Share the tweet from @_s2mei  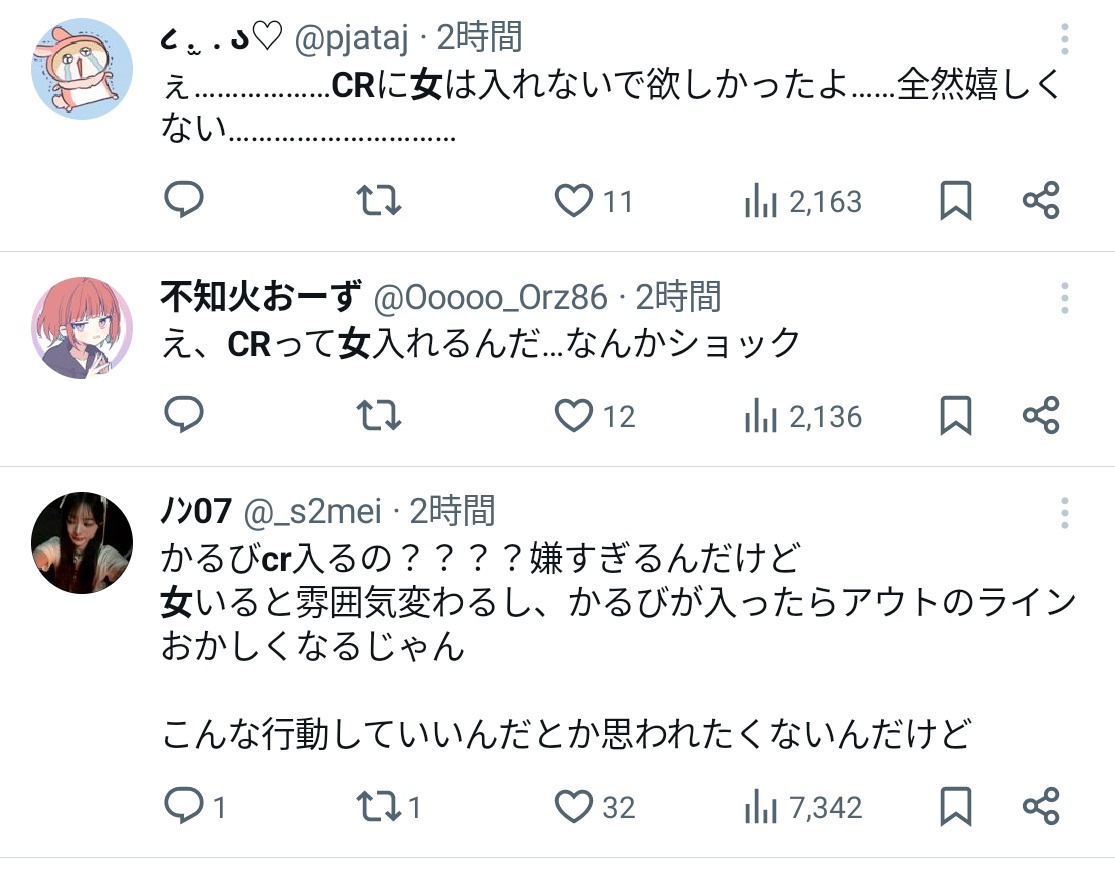1041,805
